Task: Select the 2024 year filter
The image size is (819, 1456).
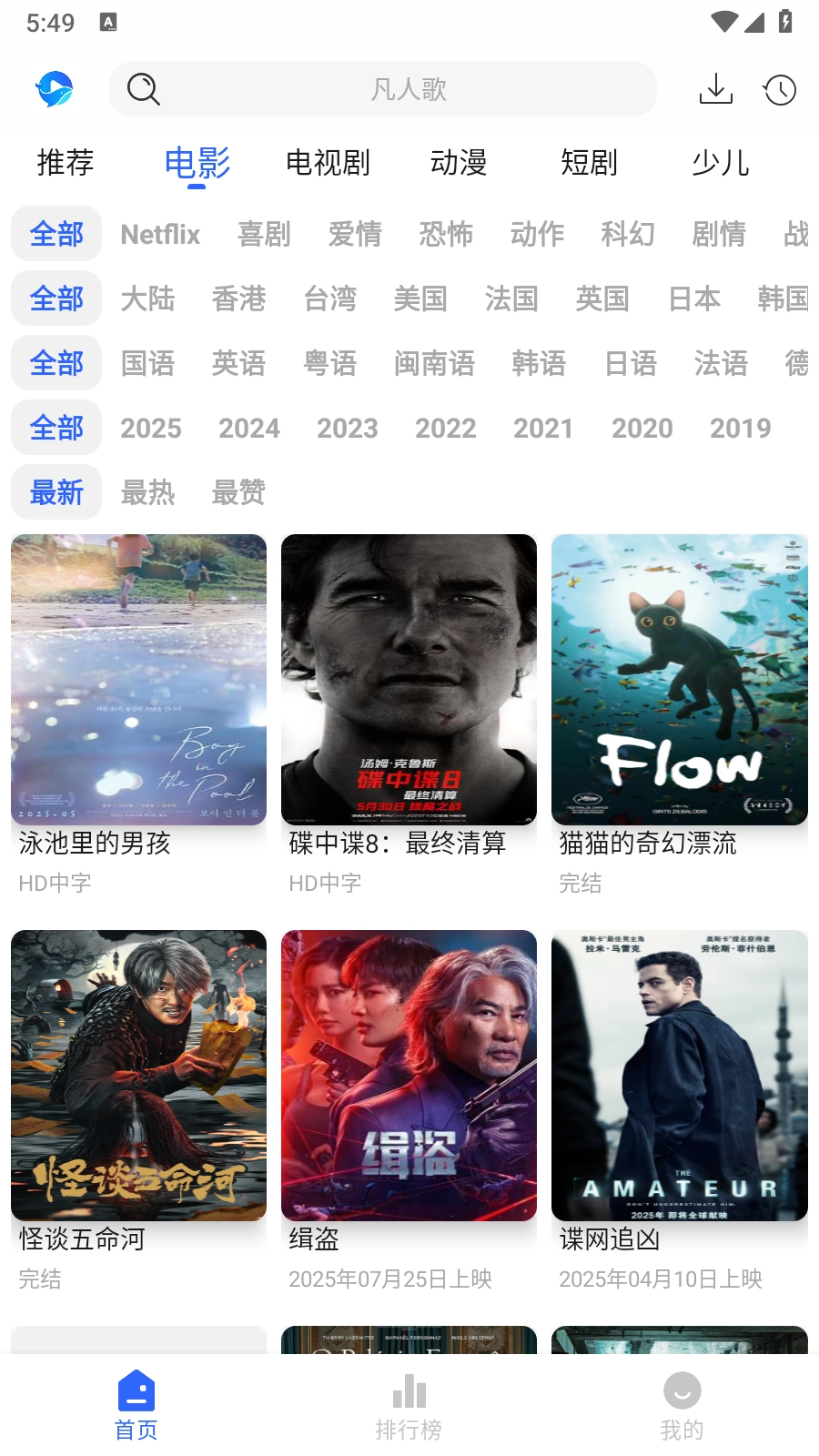Action: [x=248, y=428]
